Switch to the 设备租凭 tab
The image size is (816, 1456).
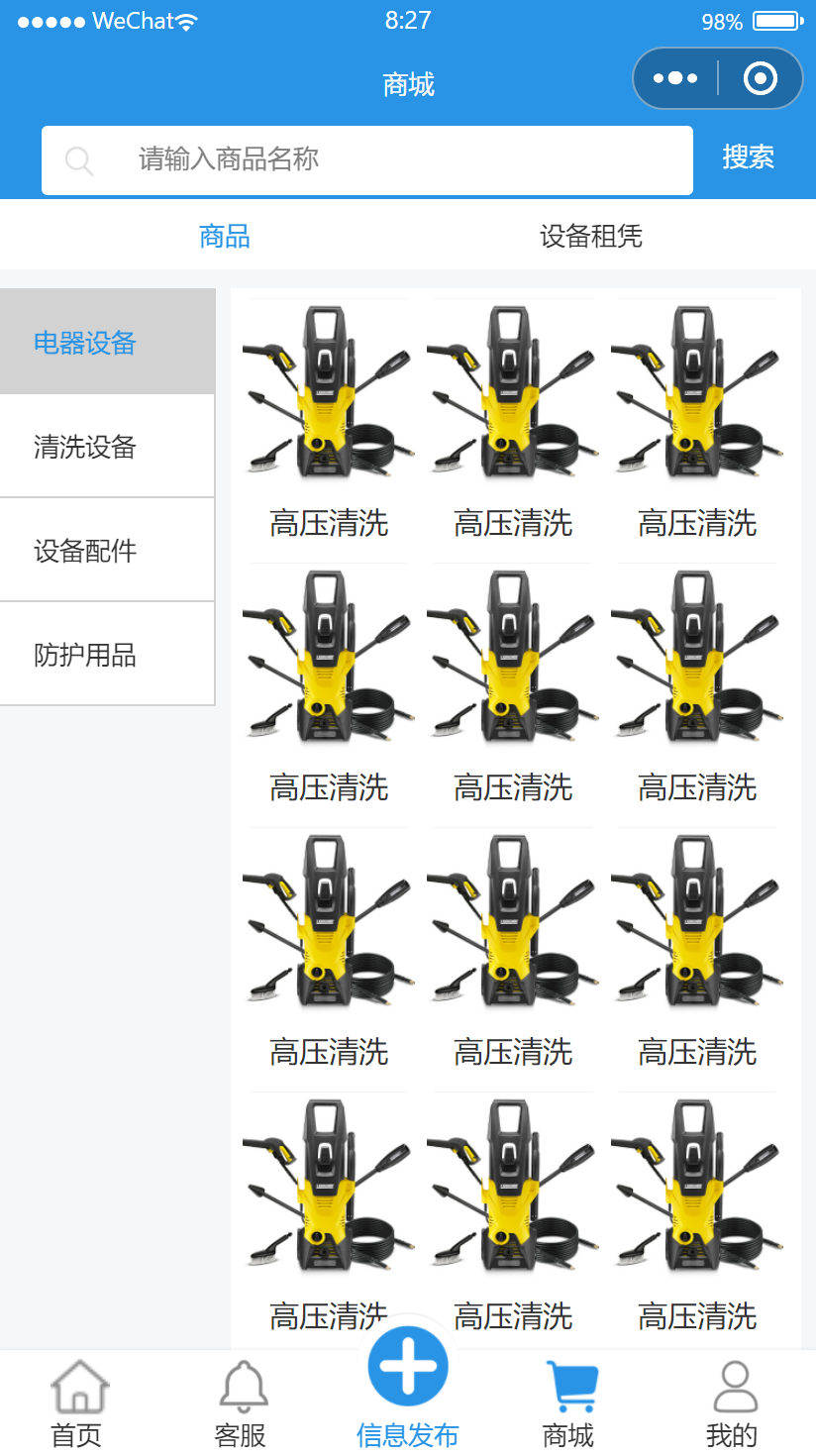pyautogui.click(x=590, y=237)
